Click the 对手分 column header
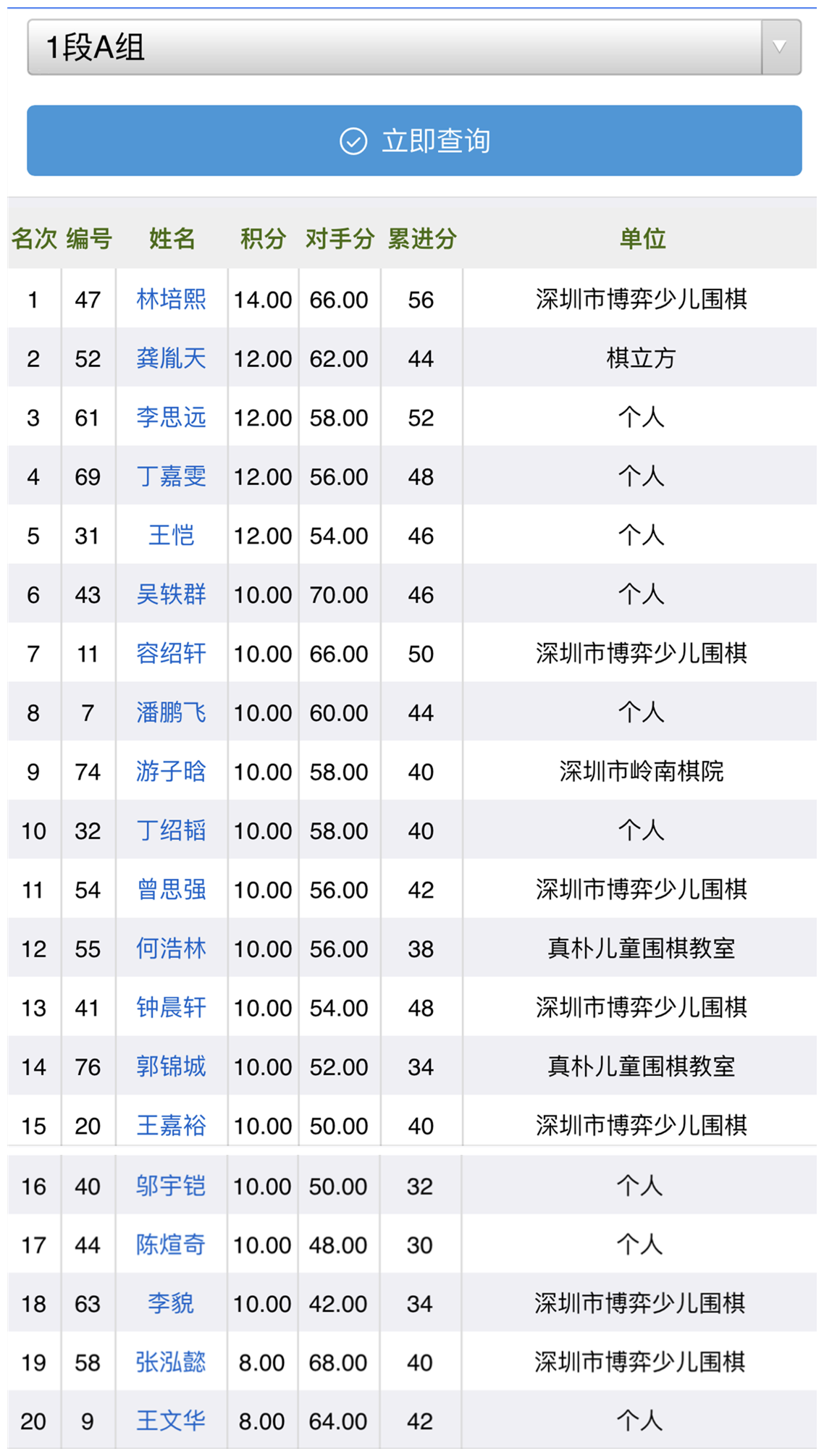Screen dimensions: 824x1456 pos(338,239)
